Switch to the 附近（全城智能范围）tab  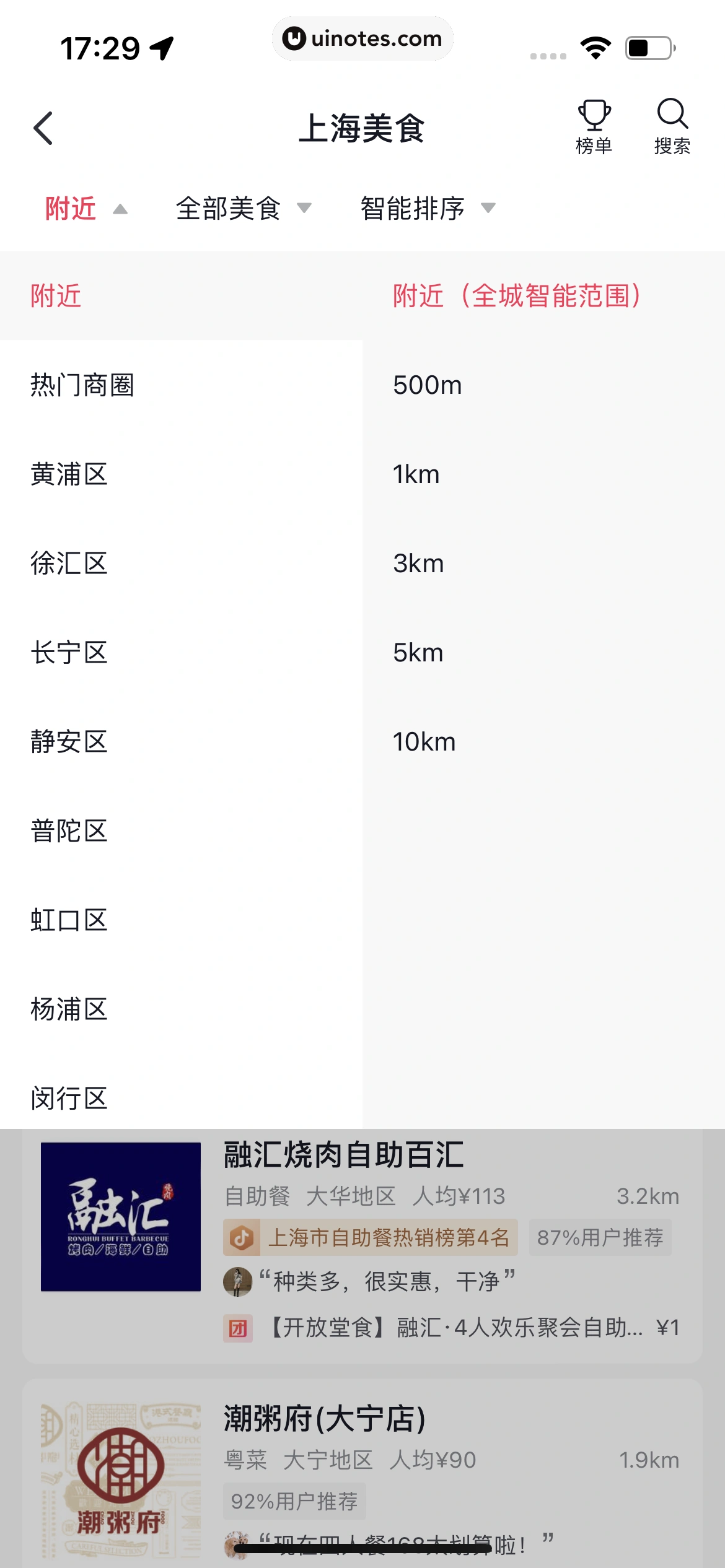tap(519, 297)
